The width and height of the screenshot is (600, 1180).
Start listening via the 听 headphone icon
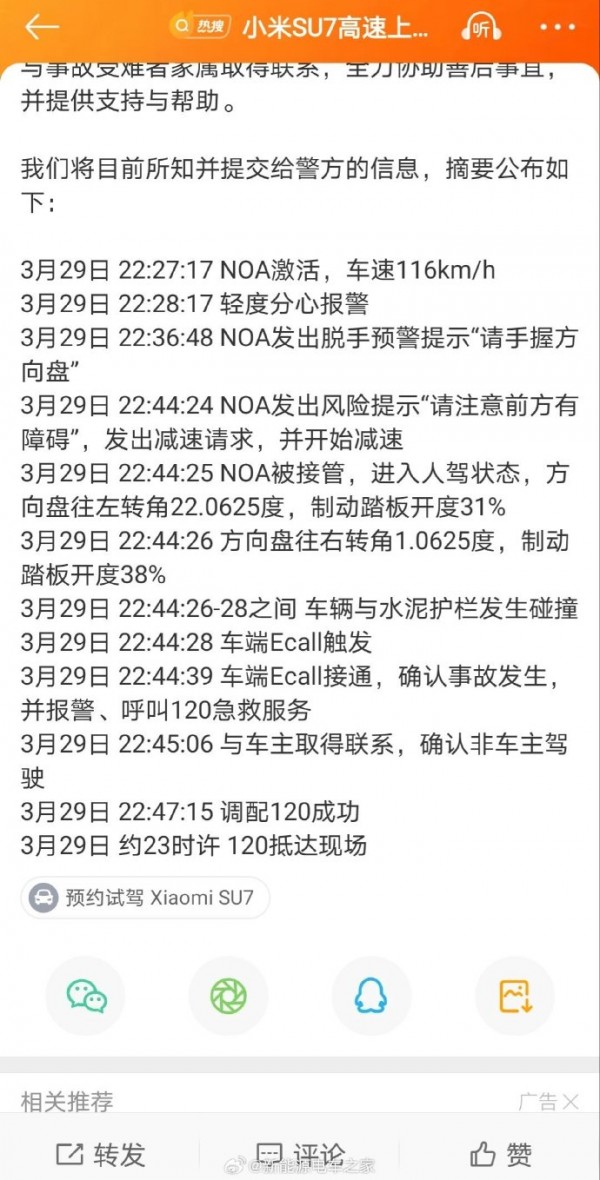tap(482, 27)
